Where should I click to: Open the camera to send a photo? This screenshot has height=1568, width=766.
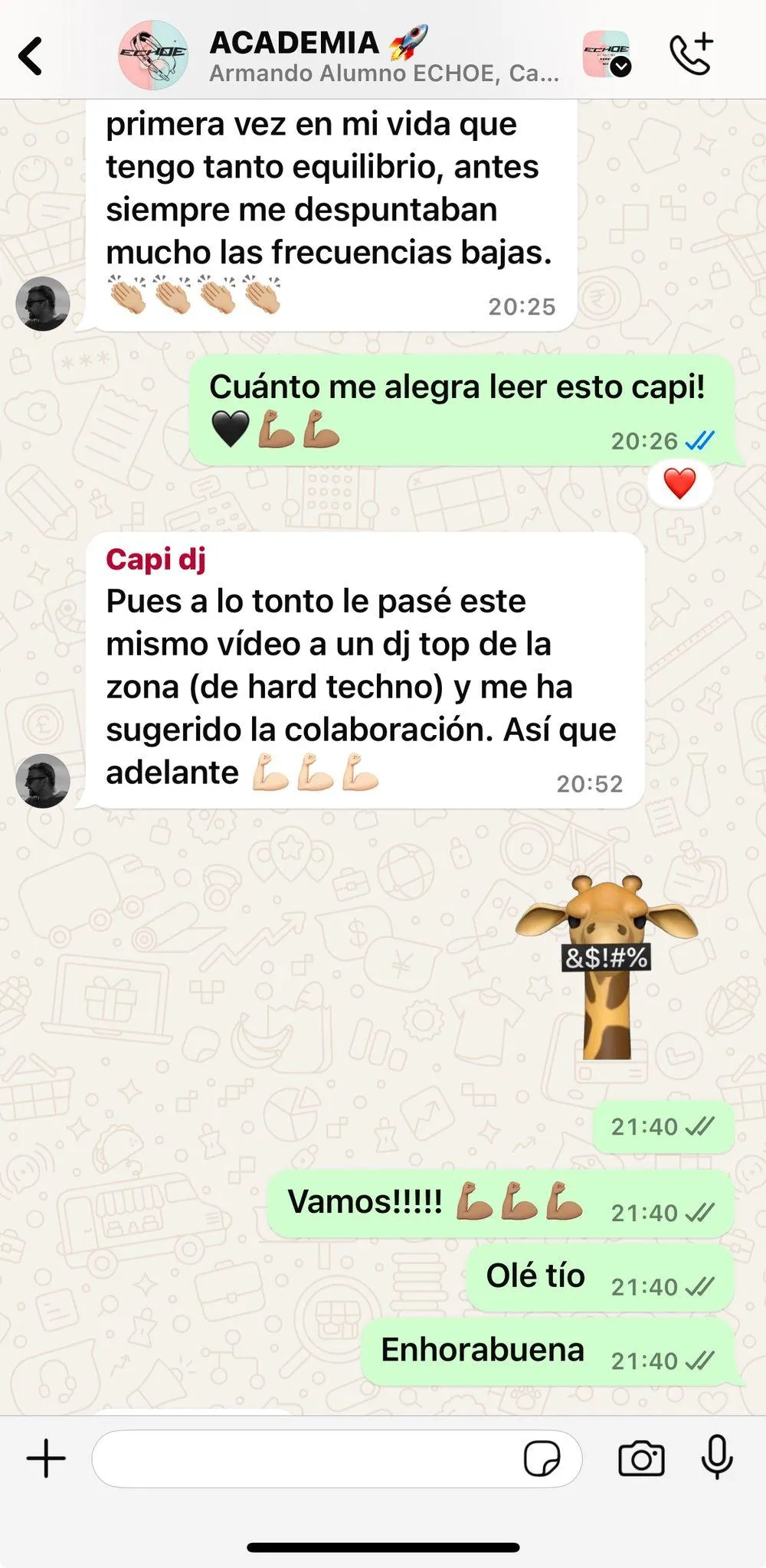coord(641,1459)
